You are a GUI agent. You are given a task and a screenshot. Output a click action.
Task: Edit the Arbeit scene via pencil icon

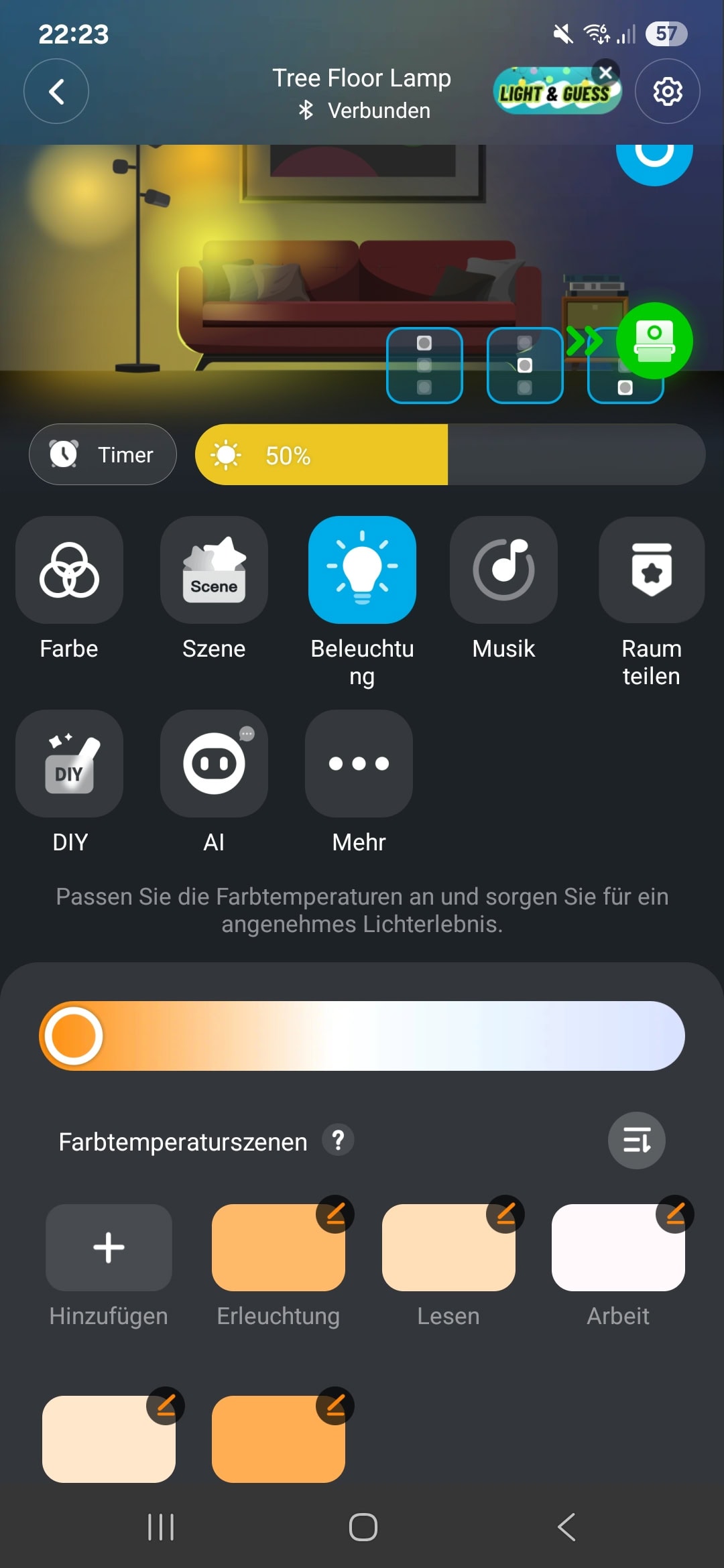tap(675, 1214)
